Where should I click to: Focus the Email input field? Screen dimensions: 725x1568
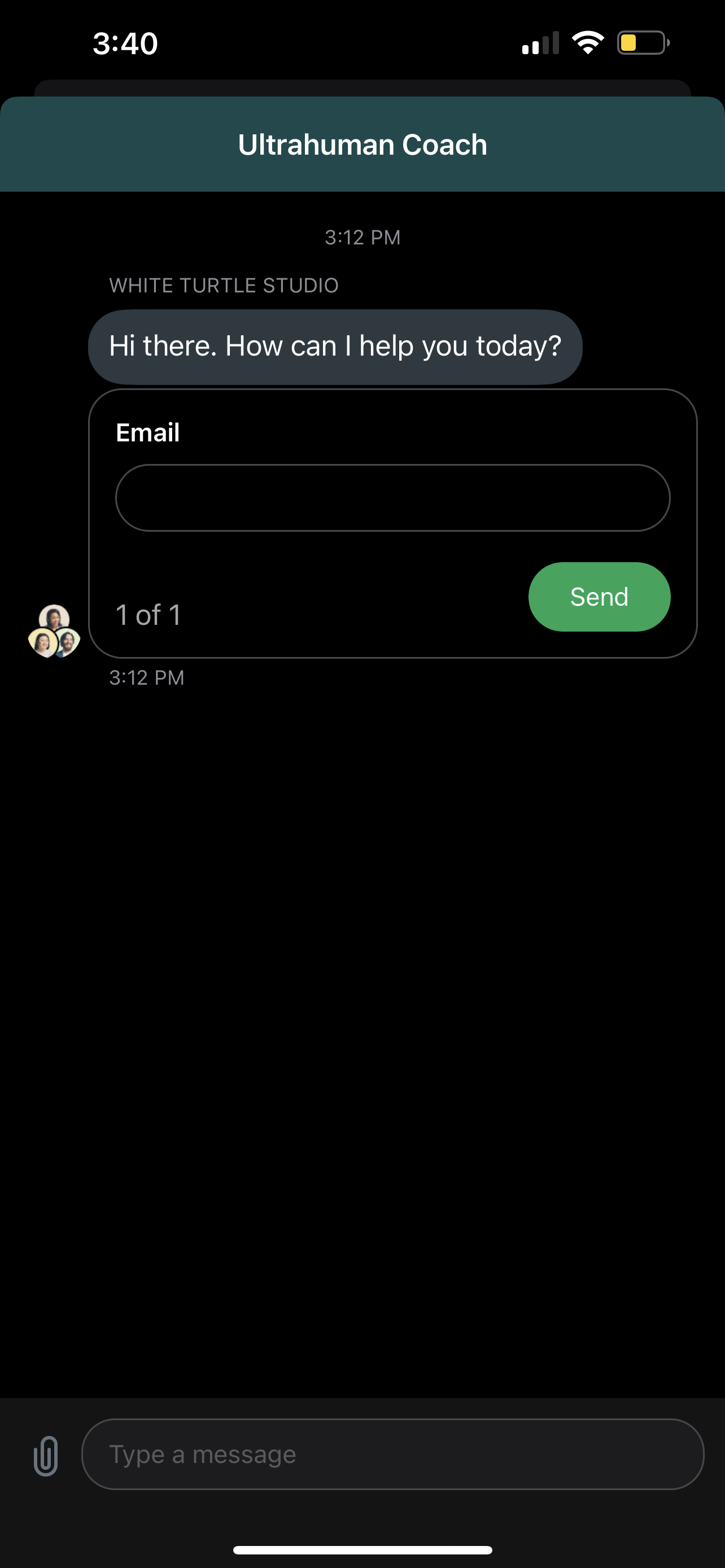(392, 497)
